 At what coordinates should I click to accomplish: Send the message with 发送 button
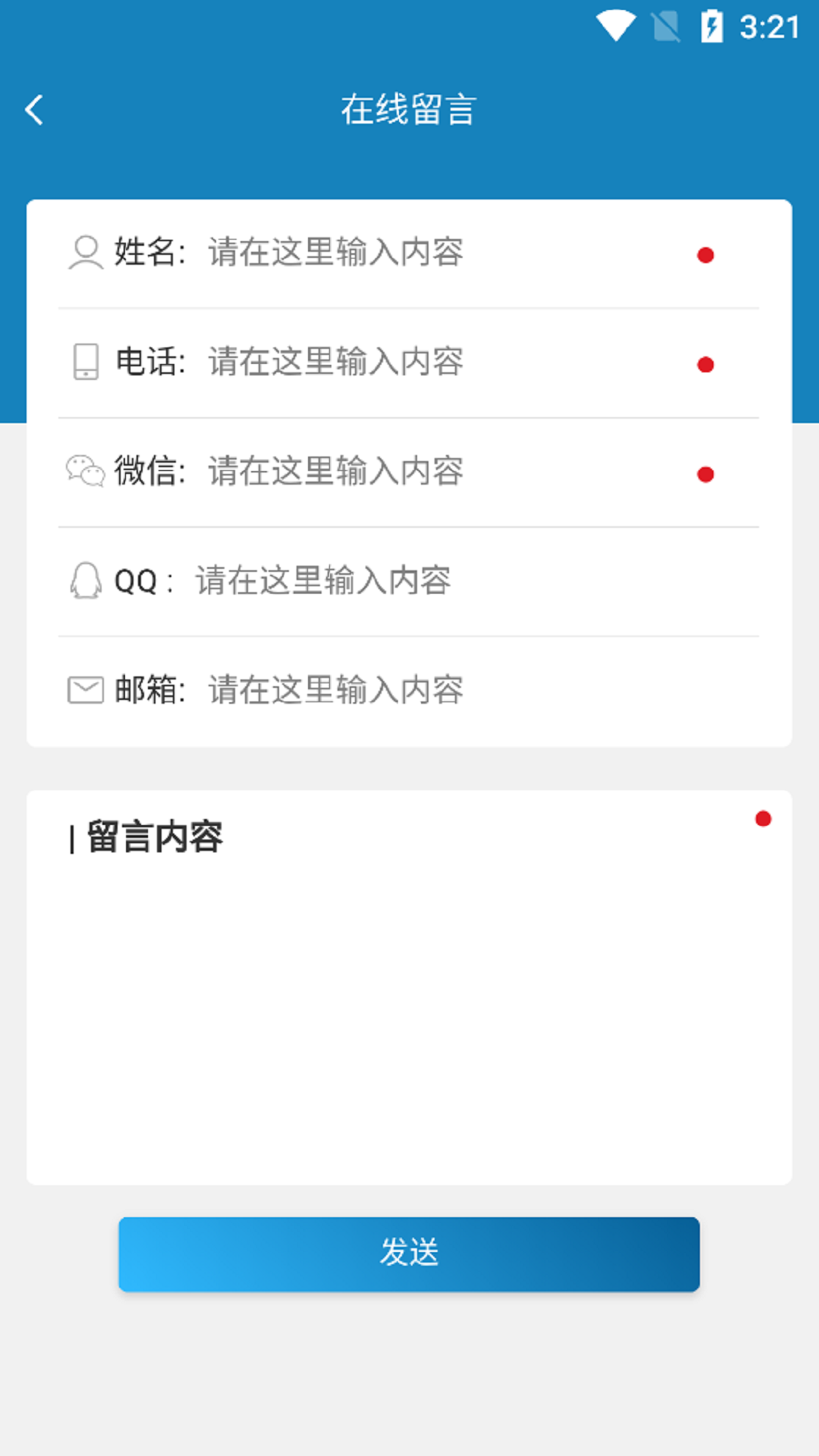pos(409,1254)
